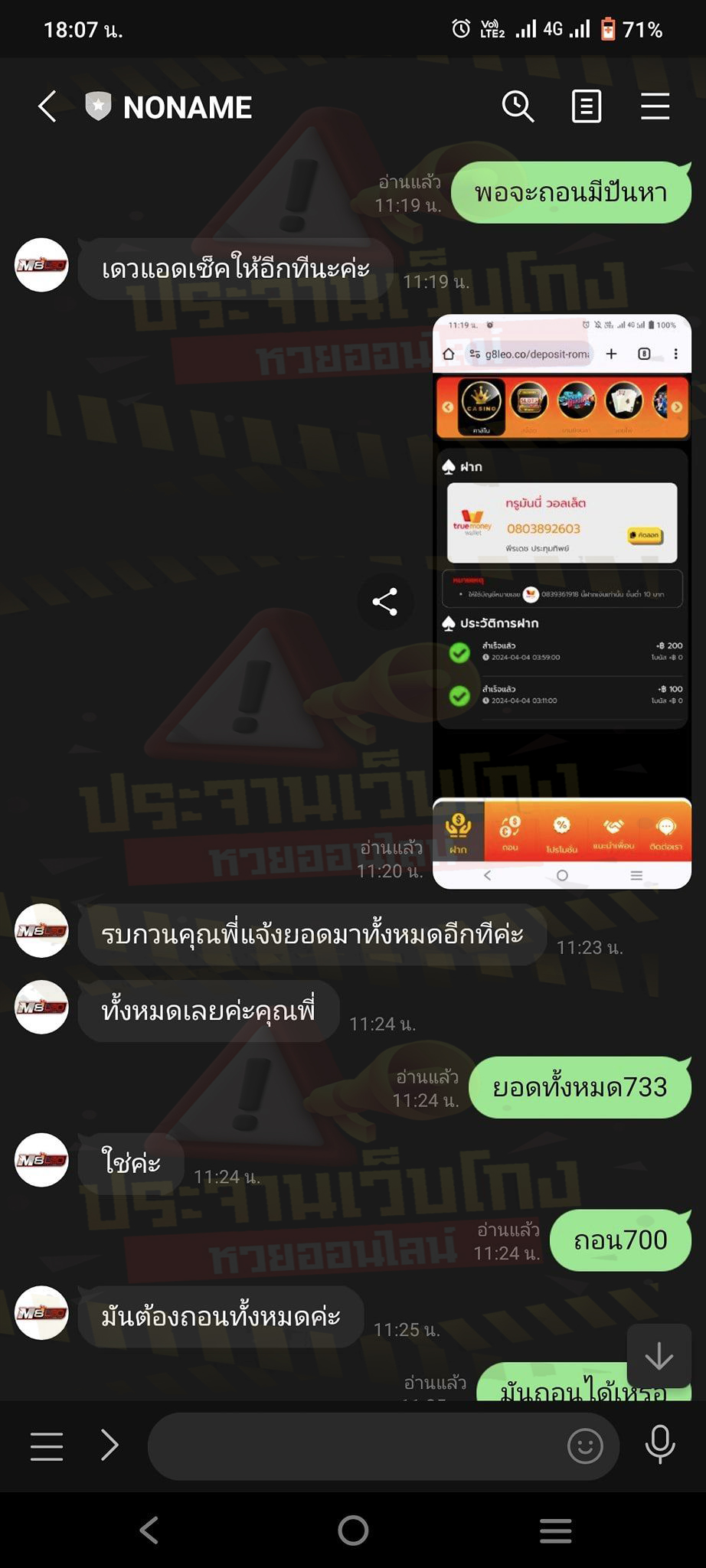This screenshot has height=1568, width=706.
Task: Open the sender's profile picture beside 'ใช่ค่ะ'
Action: point(42,1160)
